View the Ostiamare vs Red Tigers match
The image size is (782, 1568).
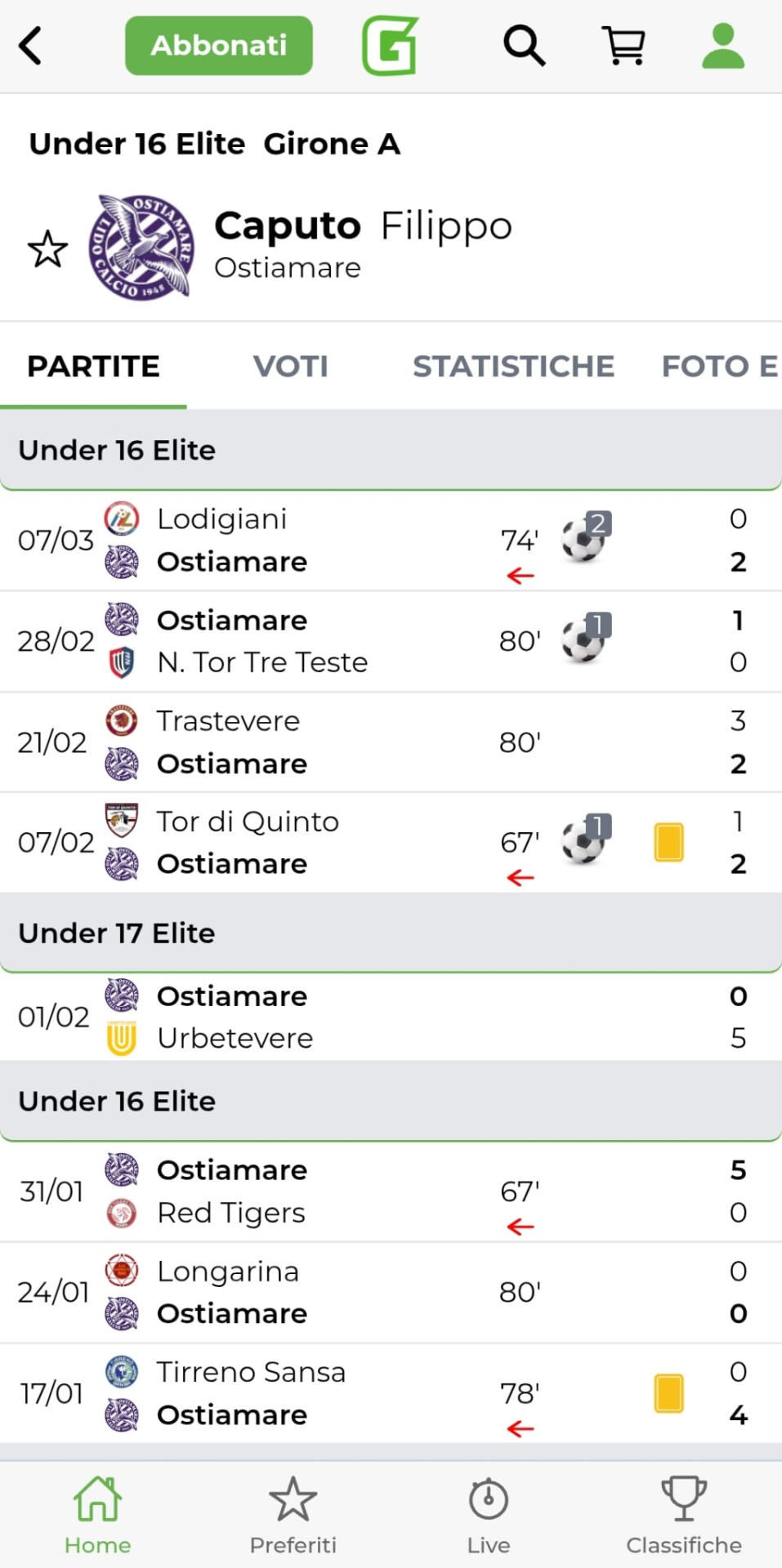[327, 1192]
